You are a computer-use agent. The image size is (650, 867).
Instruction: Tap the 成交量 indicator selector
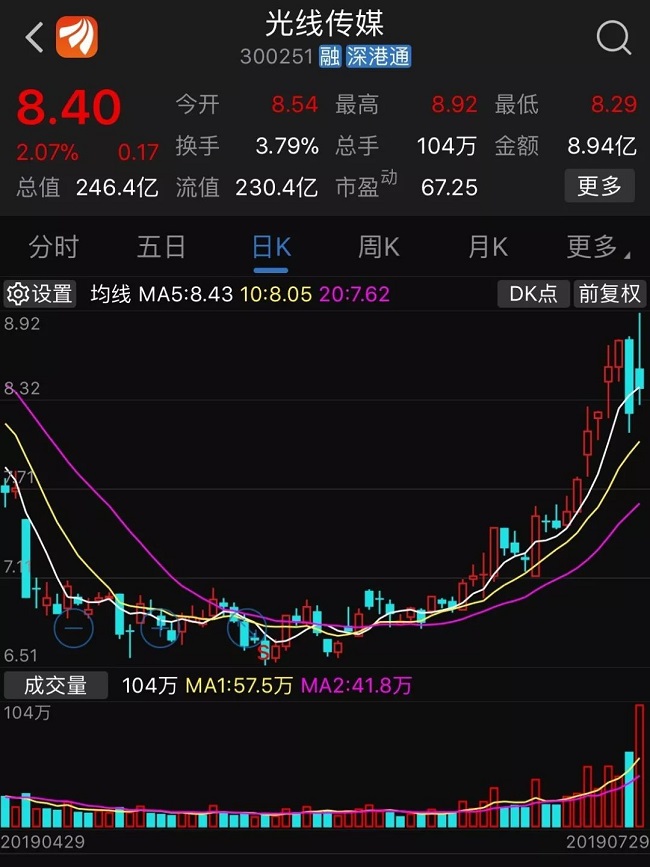56,685
